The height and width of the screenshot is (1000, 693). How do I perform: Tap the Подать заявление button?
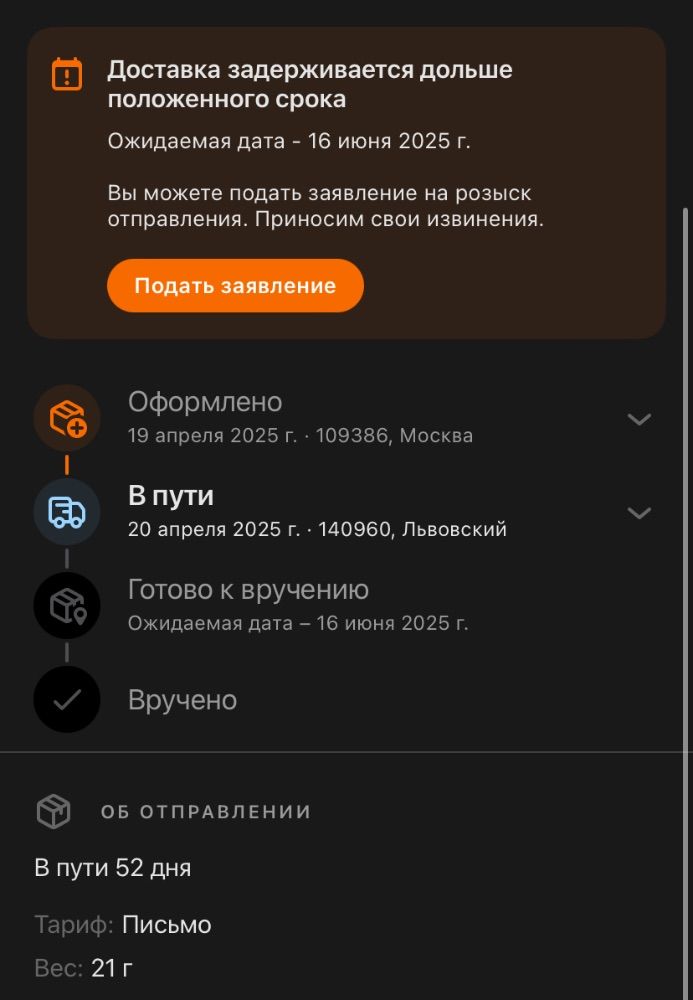point(235,286)
